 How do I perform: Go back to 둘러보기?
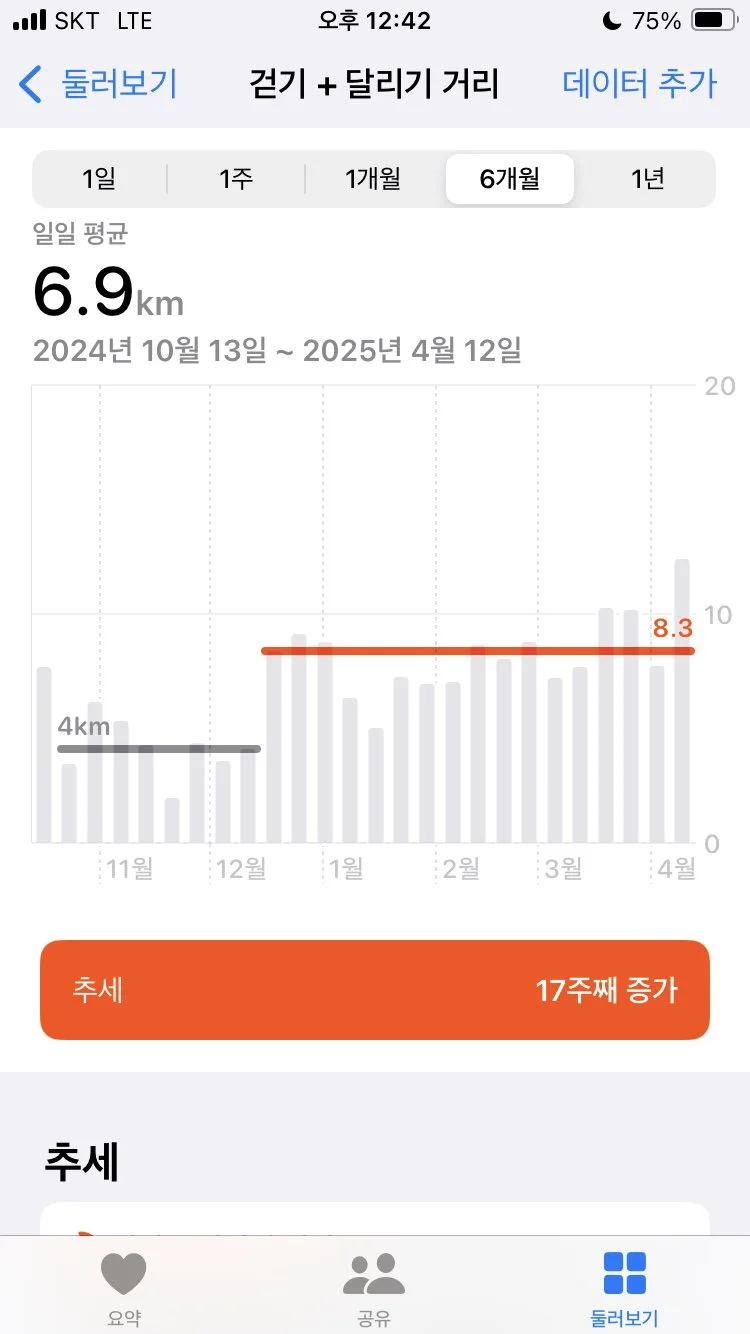pyautogui.click(x=98, y=84)
